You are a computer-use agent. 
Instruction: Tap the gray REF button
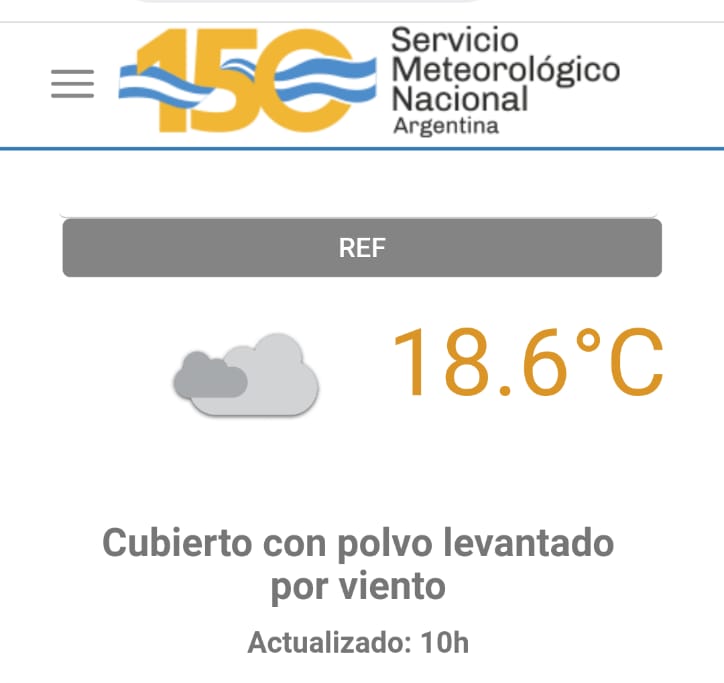[362, 248]
